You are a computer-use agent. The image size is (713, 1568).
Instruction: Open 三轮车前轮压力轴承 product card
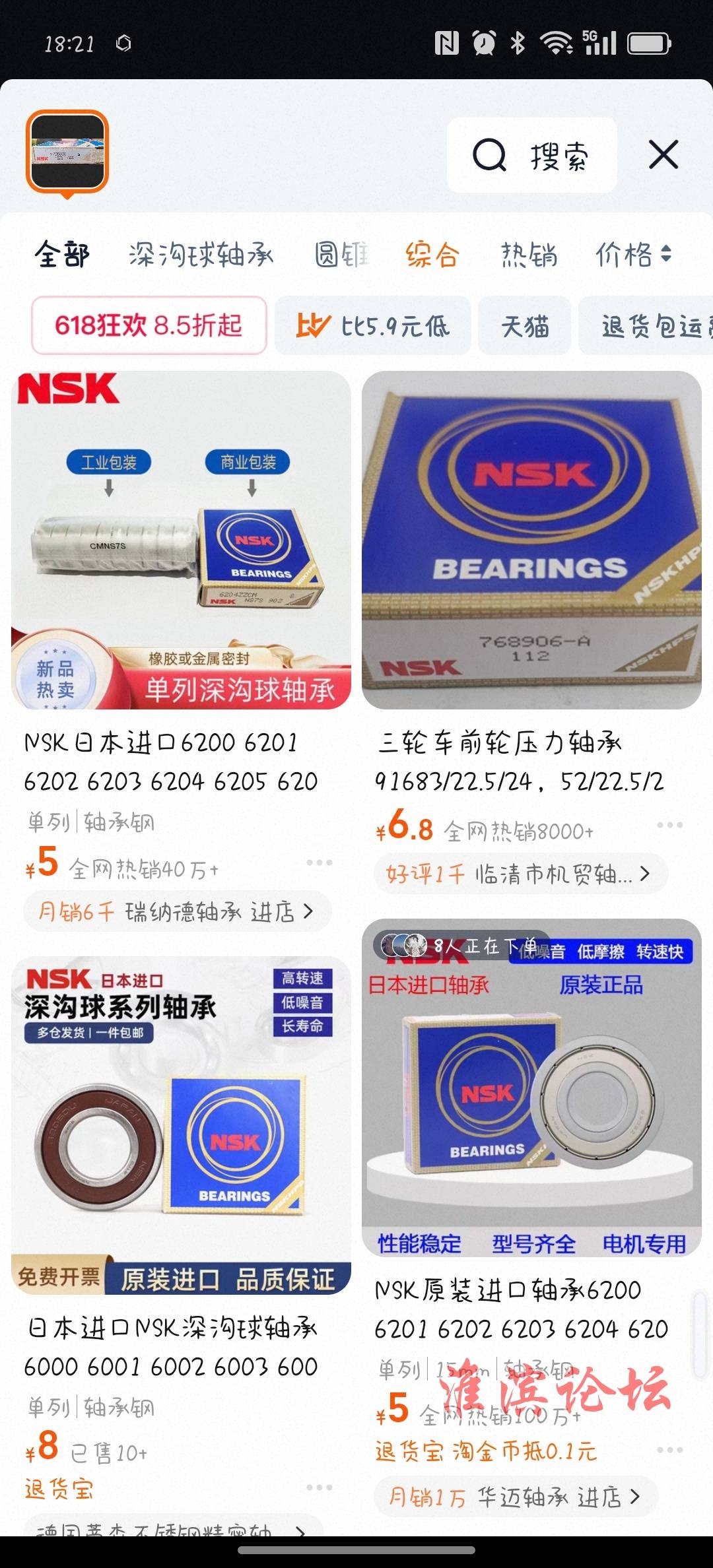pos(531,541)
